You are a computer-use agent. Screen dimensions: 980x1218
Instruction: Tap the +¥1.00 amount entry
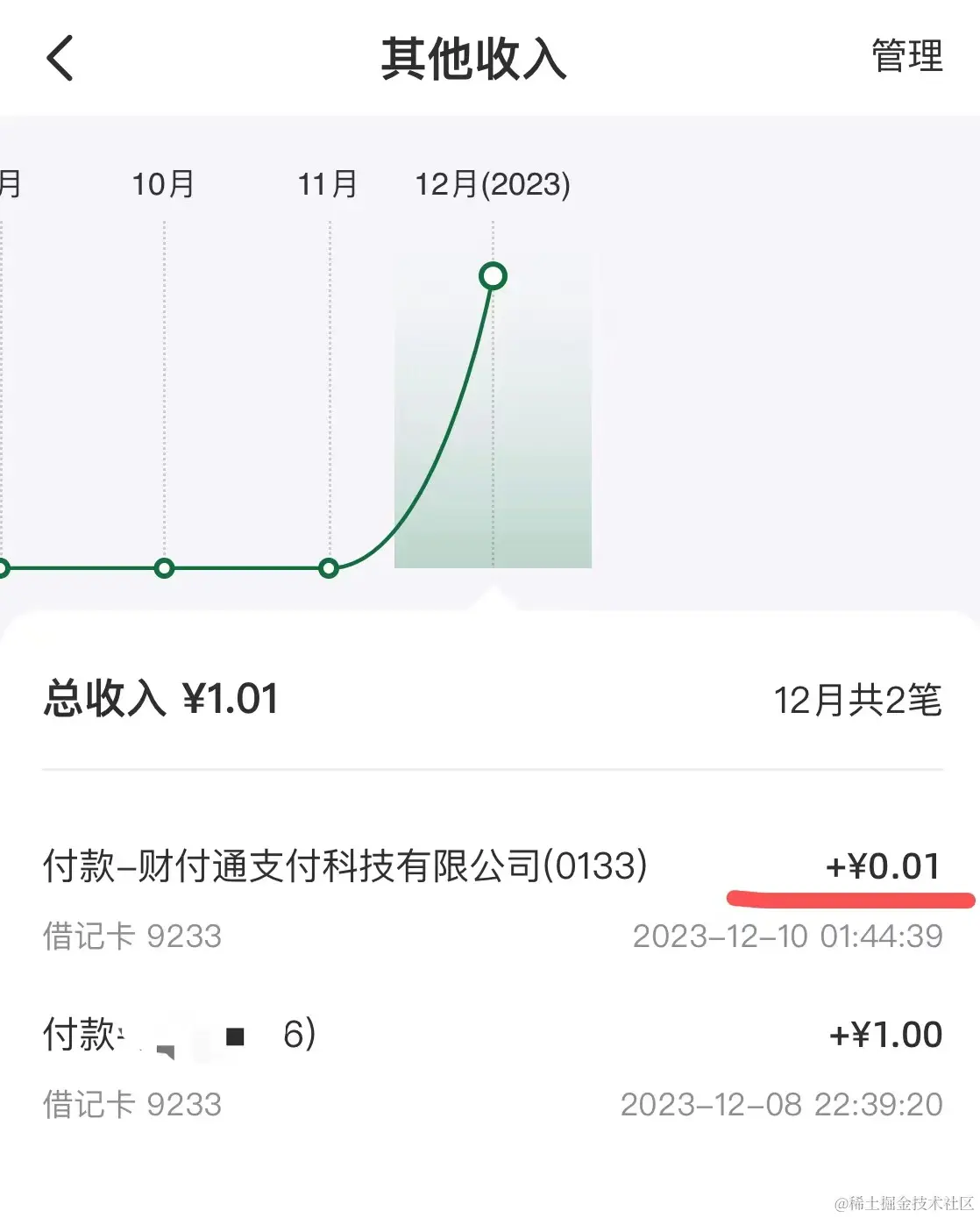tap(883, 1035)
